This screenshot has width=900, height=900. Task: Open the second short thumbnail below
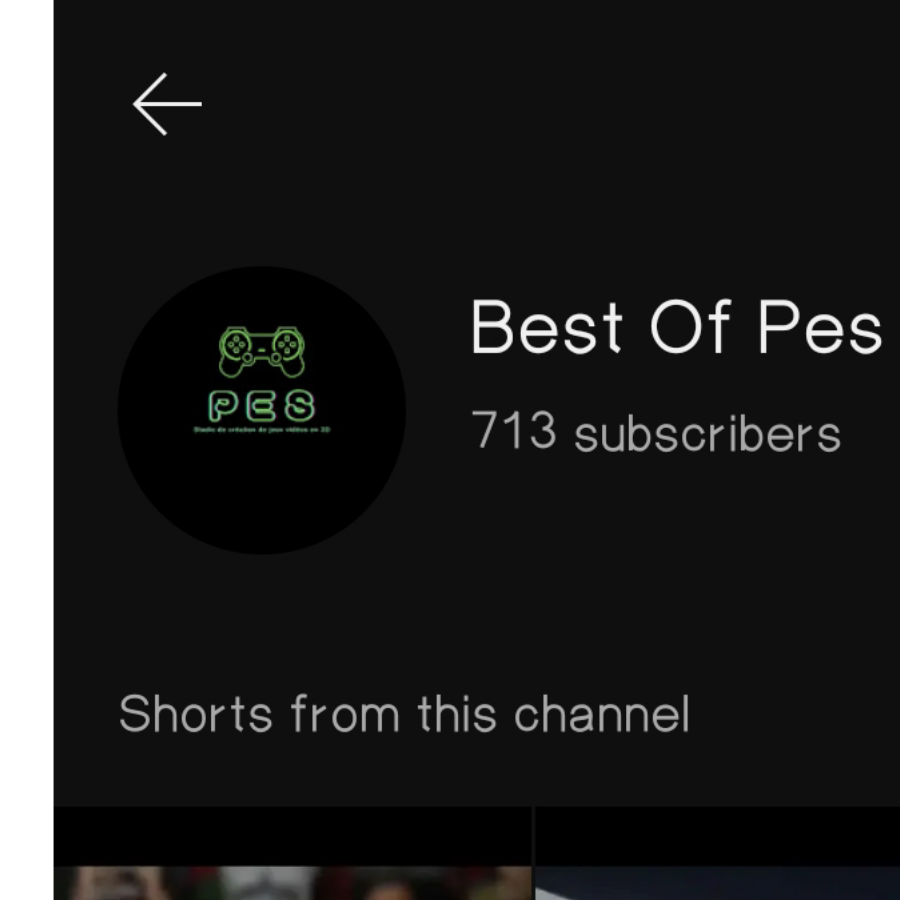(x=717, y=882)
